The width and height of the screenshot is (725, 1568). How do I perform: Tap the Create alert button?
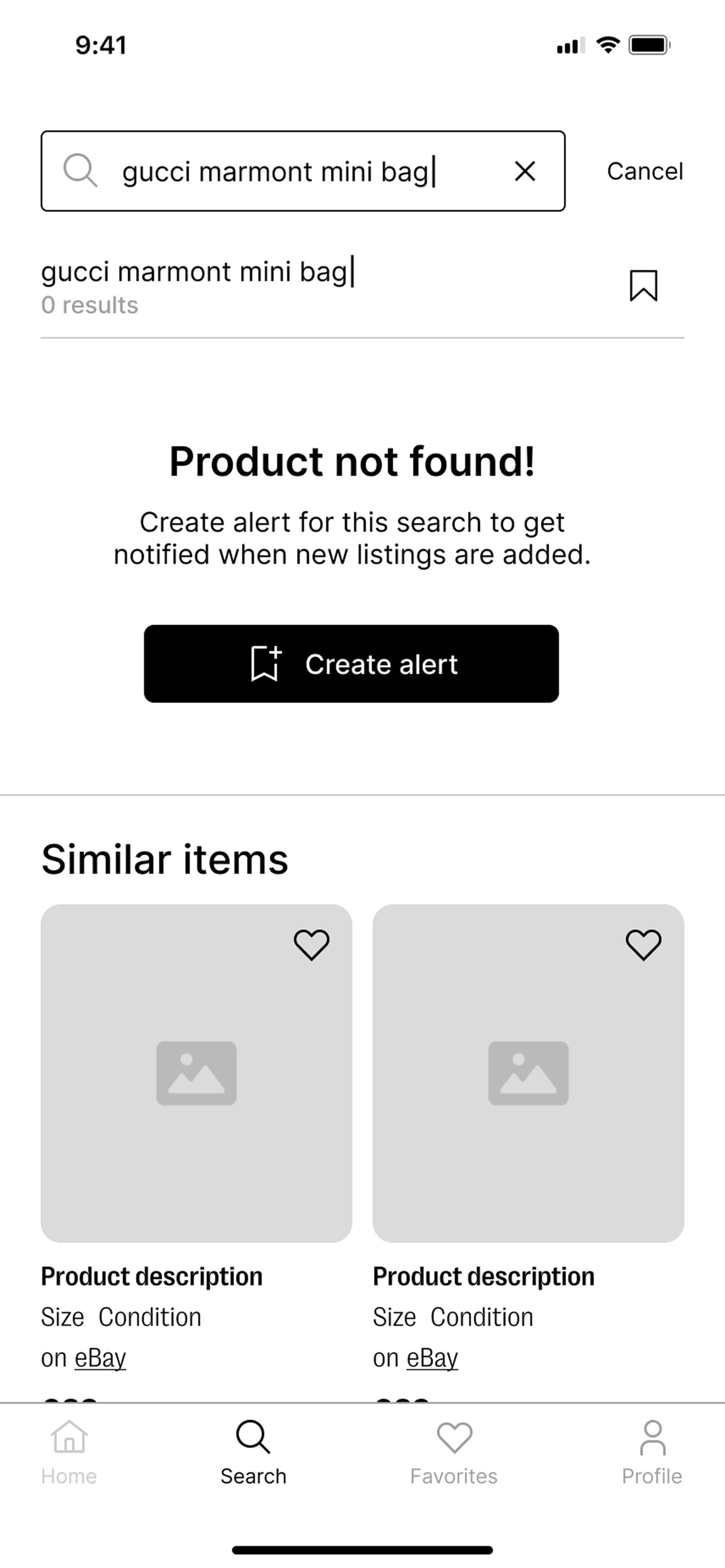pos(351,663)
